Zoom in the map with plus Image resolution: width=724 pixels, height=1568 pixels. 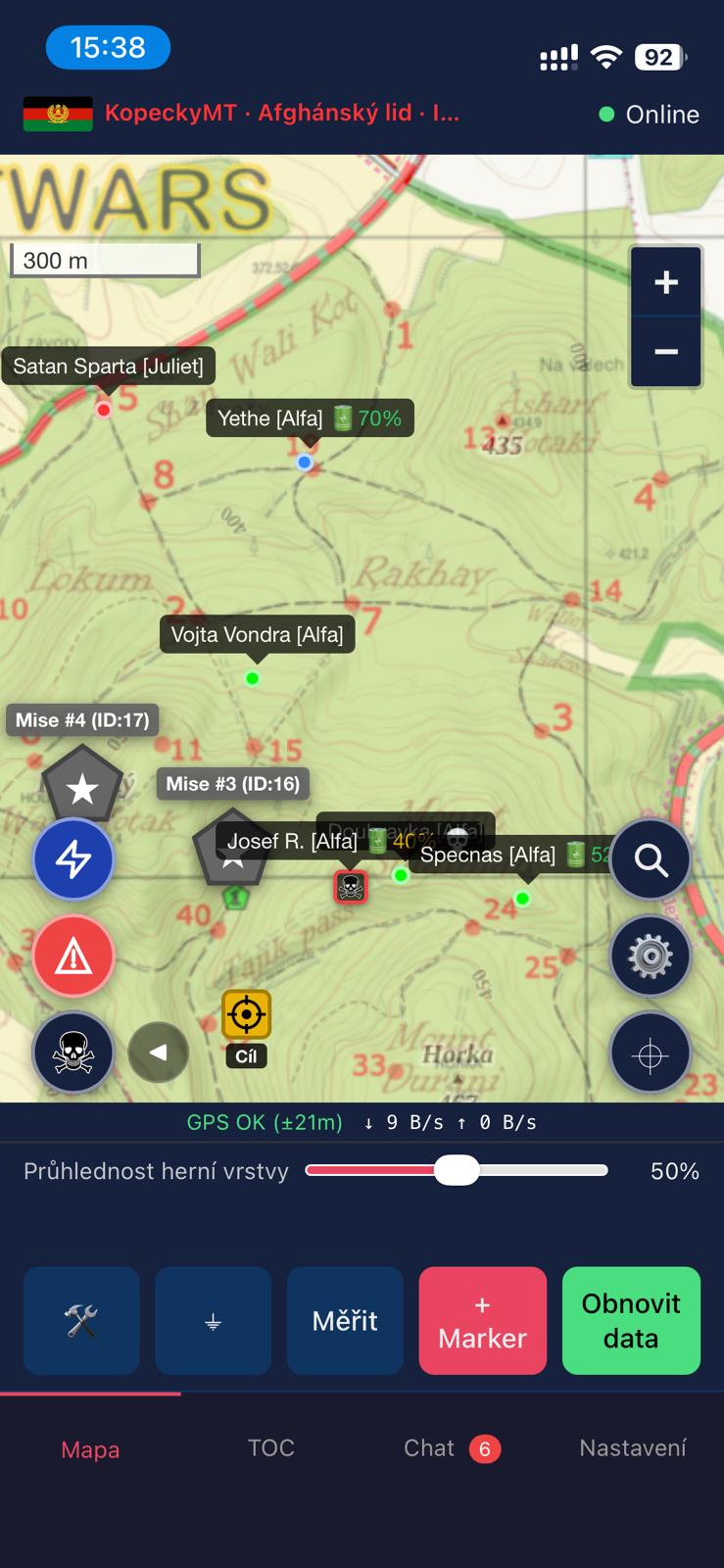coord(666,282)
